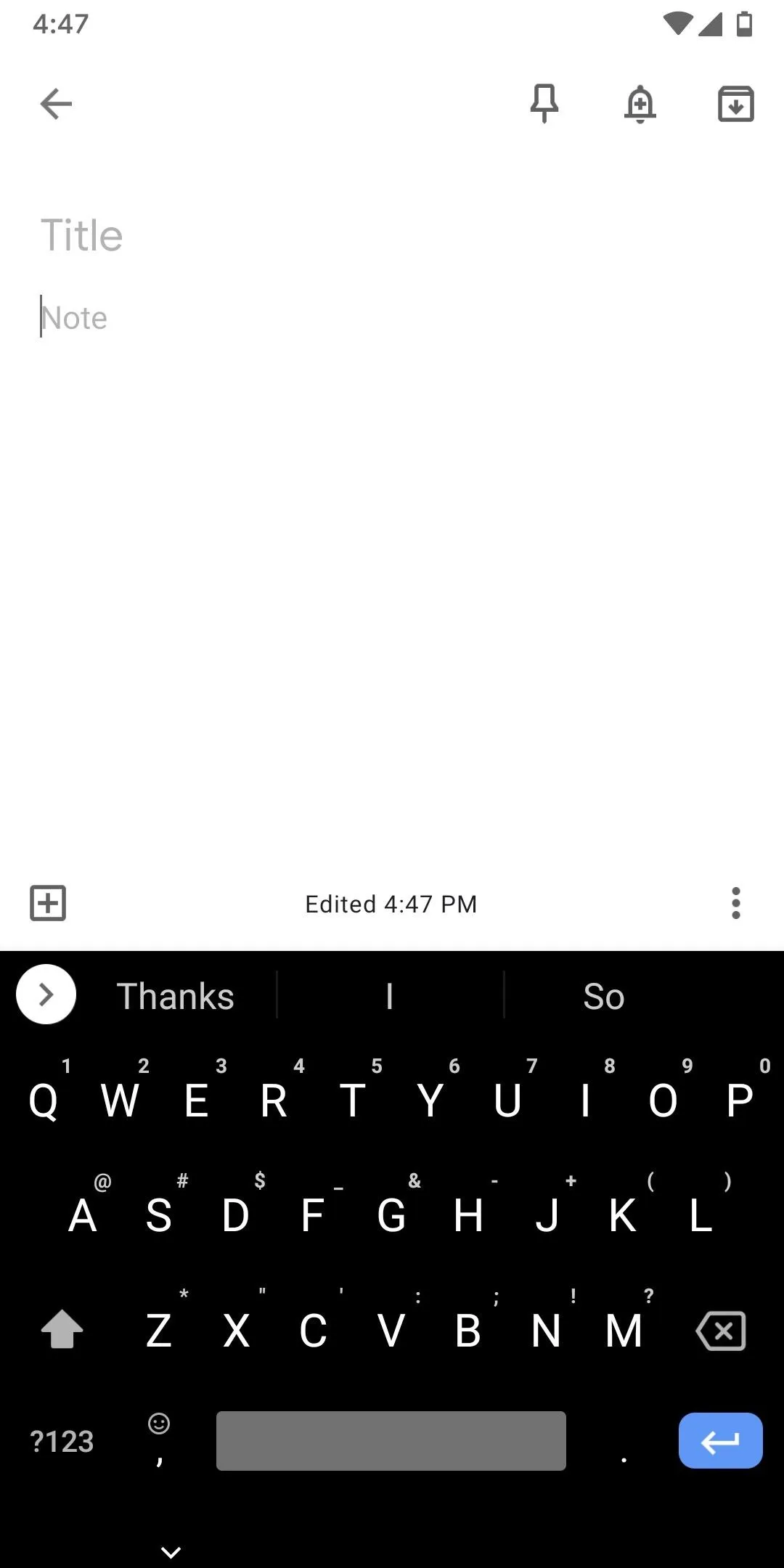Hide the keyboard with the down chevron
Screen dimensions: 784x1568
click(171, 1552)
